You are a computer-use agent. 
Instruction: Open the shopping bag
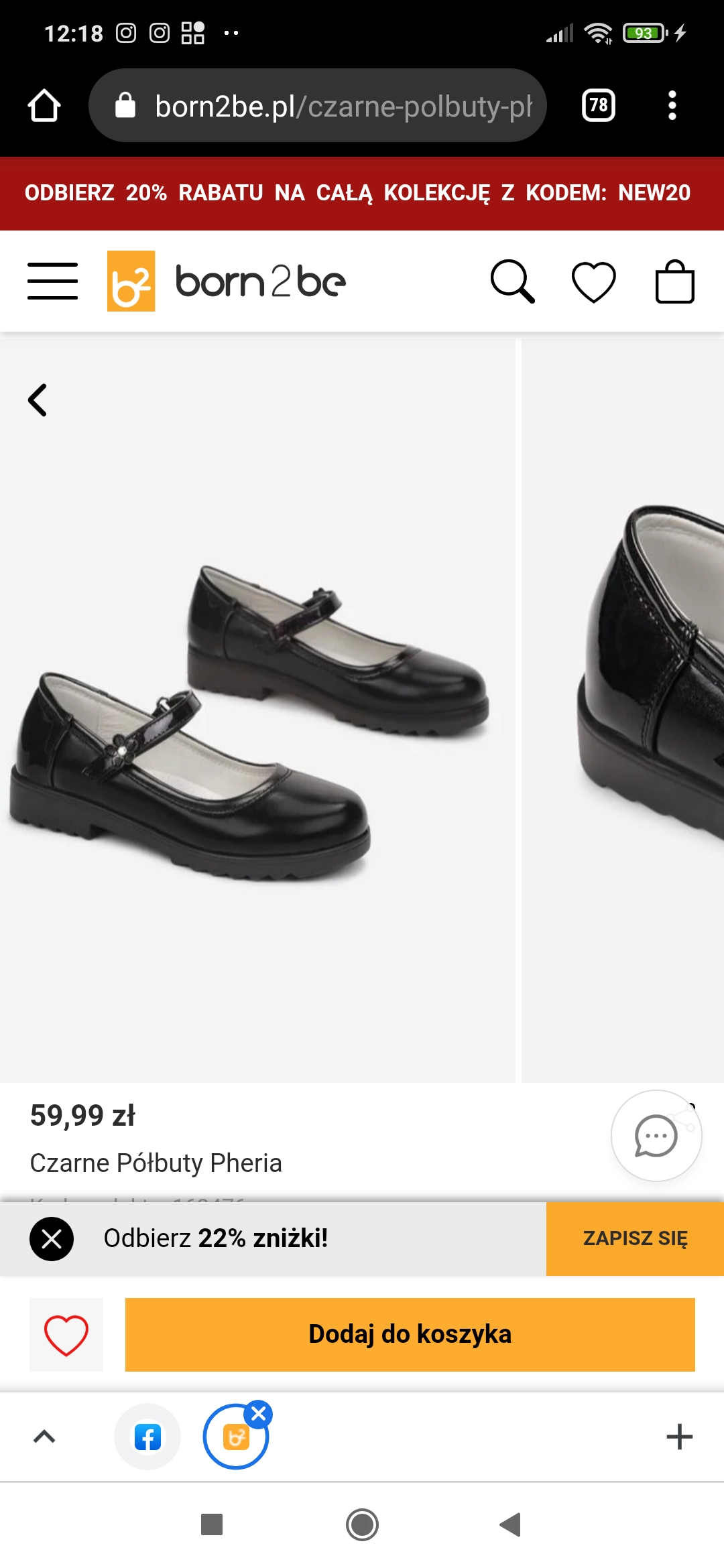674,281
